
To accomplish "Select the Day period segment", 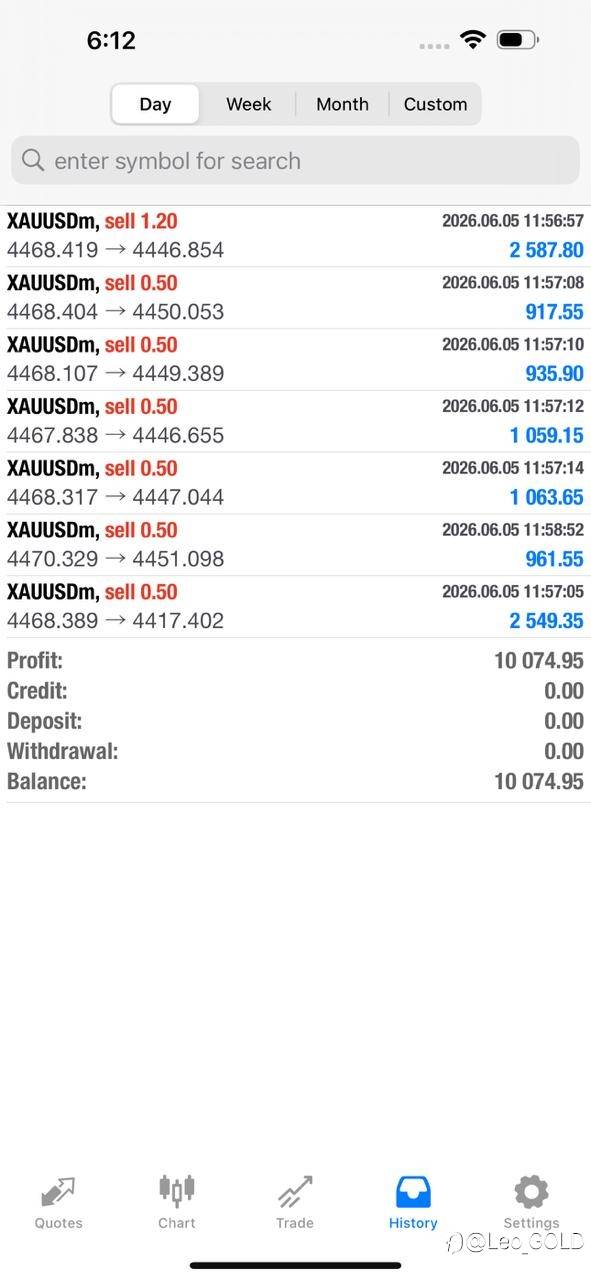I will [x=155, y=104].
